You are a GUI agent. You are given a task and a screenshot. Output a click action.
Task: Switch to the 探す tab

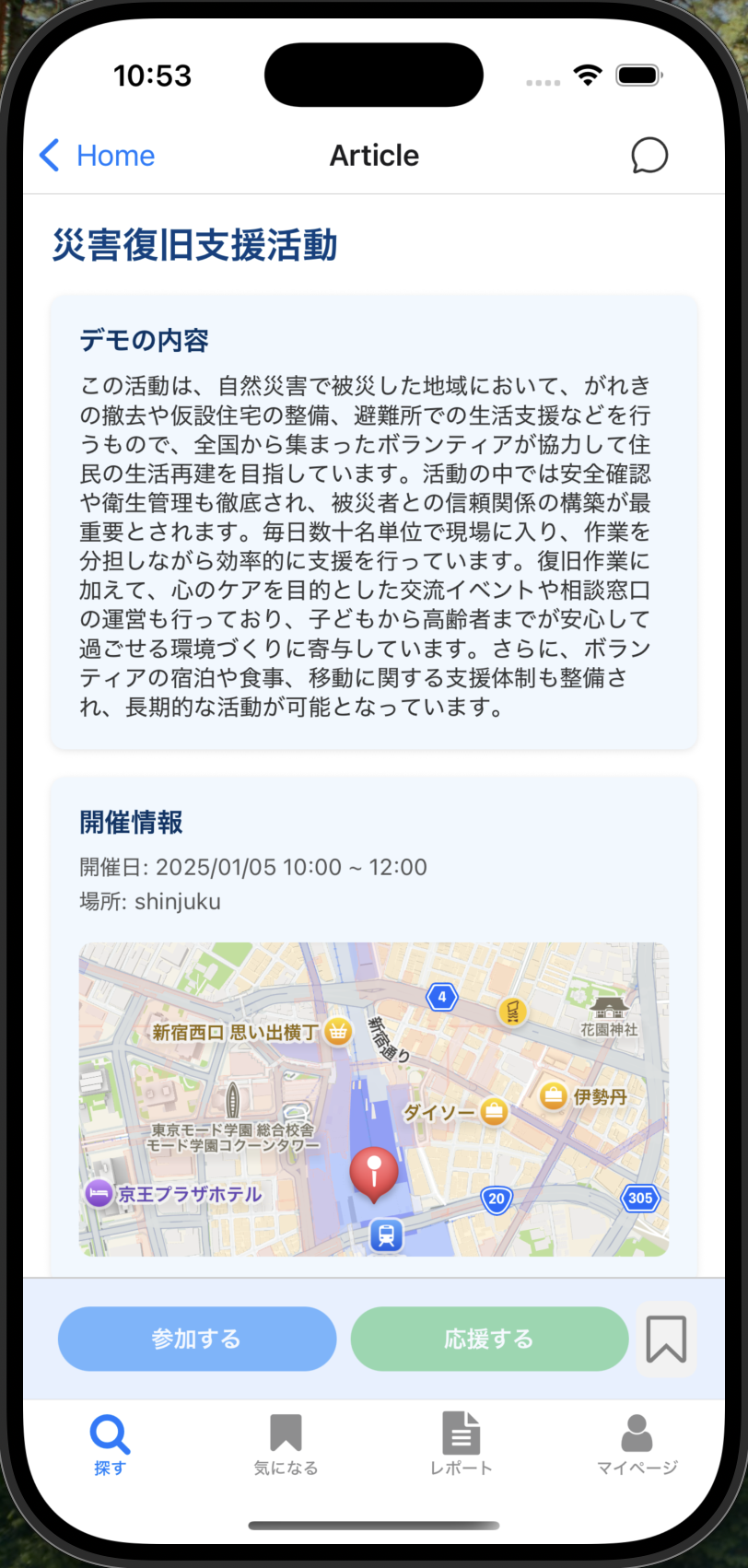click(110, 1444)
